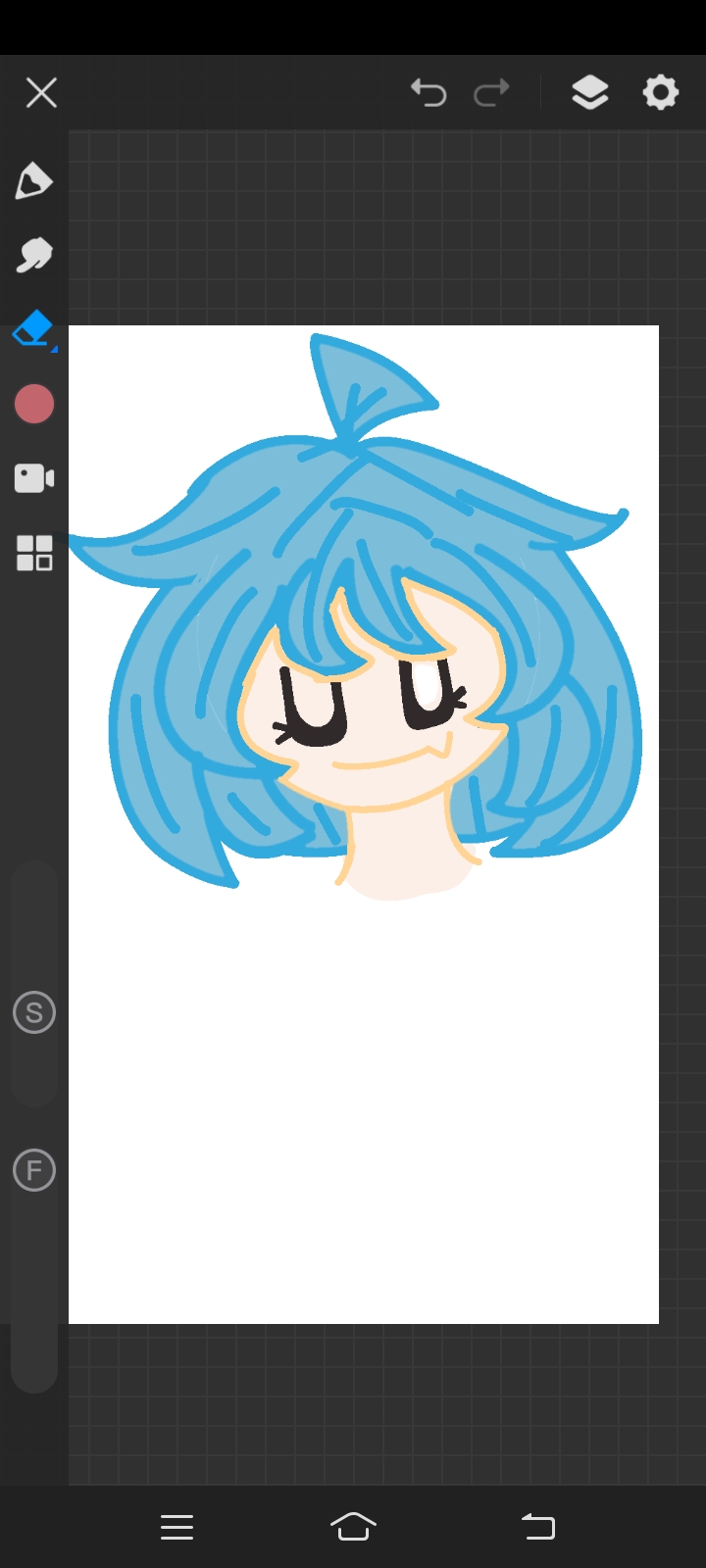The height and width of the screenshot is (1568, 706).
Task: Tap the eraser tool
Action: point(33,329)
